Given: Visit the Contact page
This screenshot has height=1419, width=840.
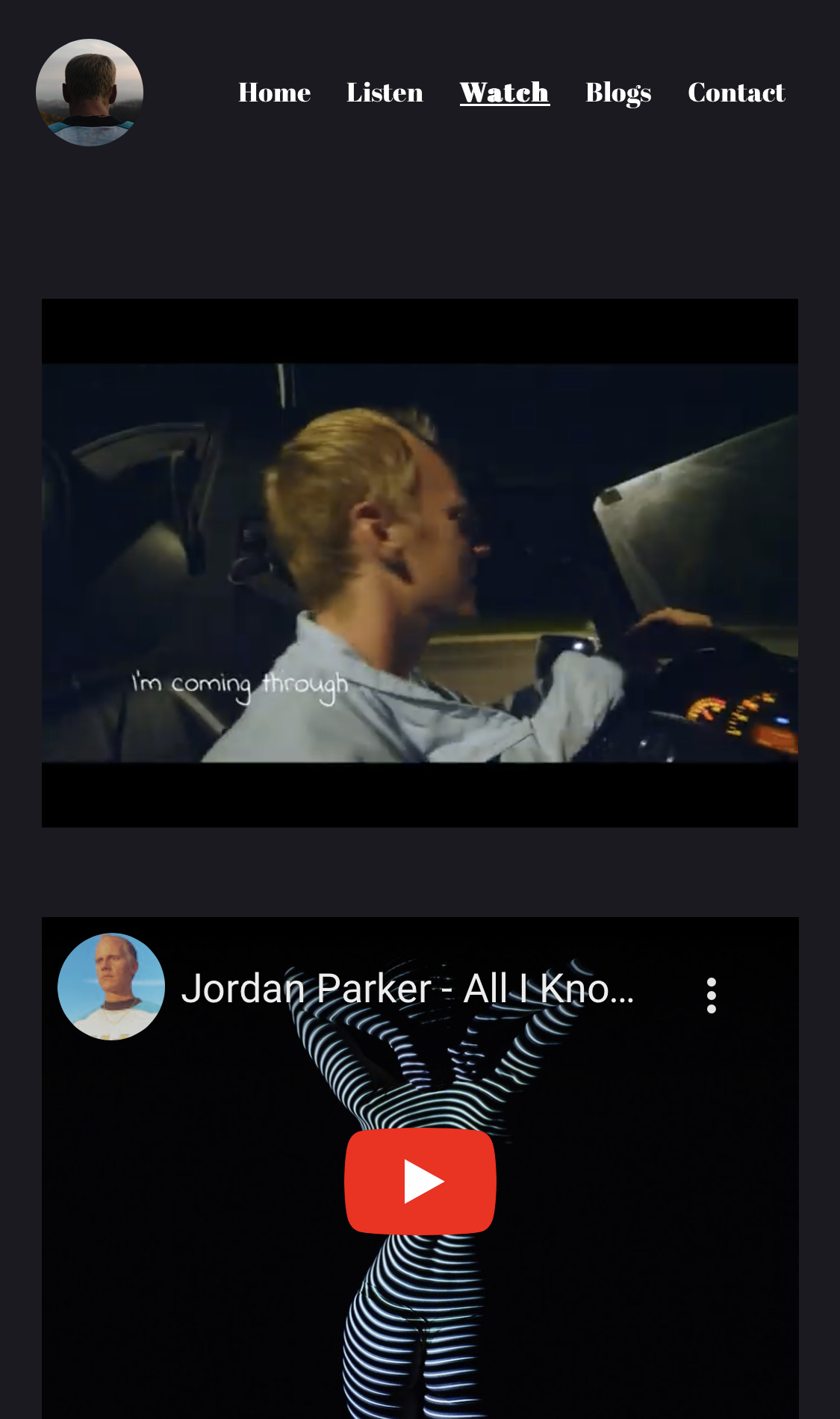Looking at the screenshot, I should [x=736, y=93].
